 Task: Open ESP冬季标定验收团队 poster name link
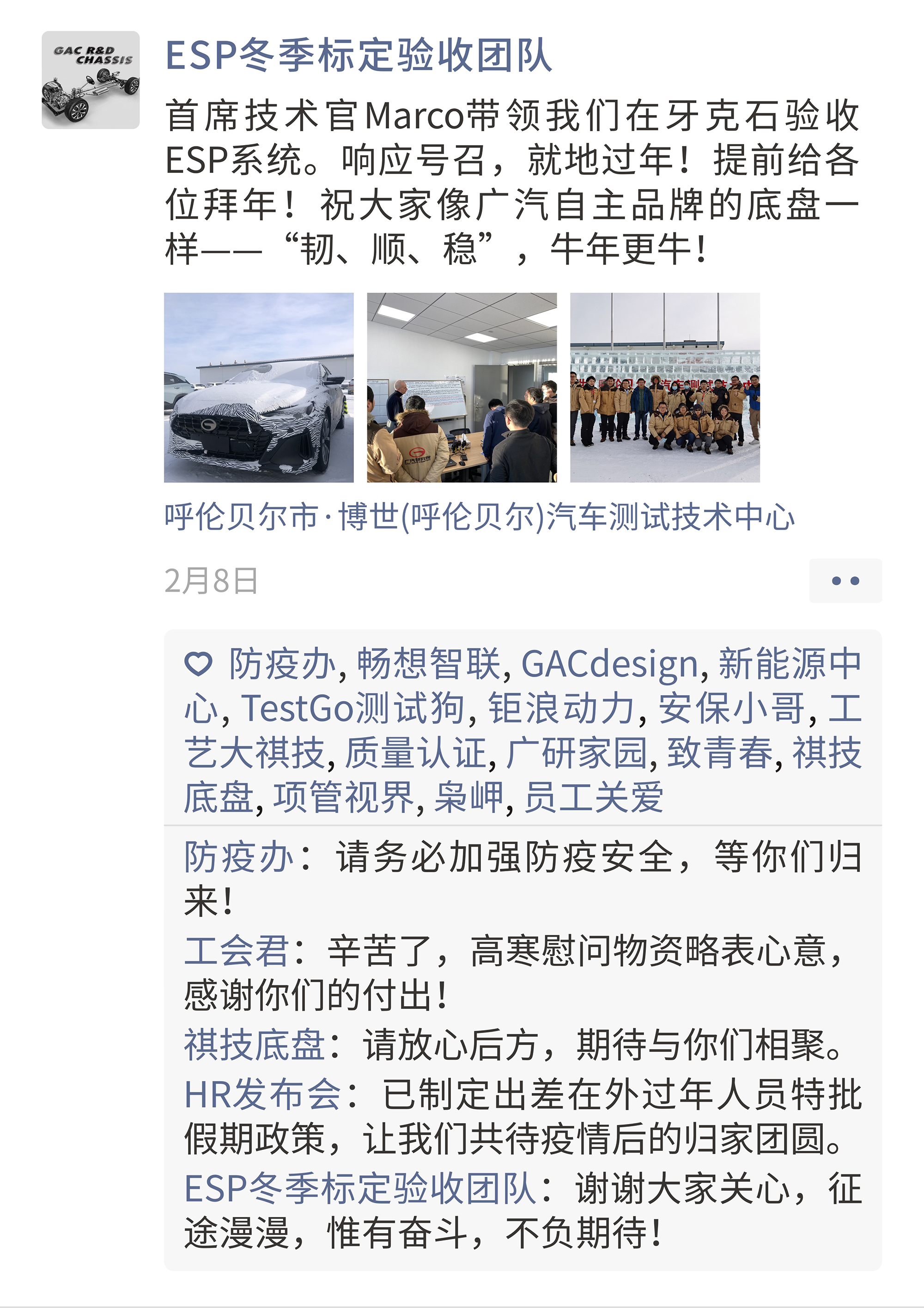point(358,56)
